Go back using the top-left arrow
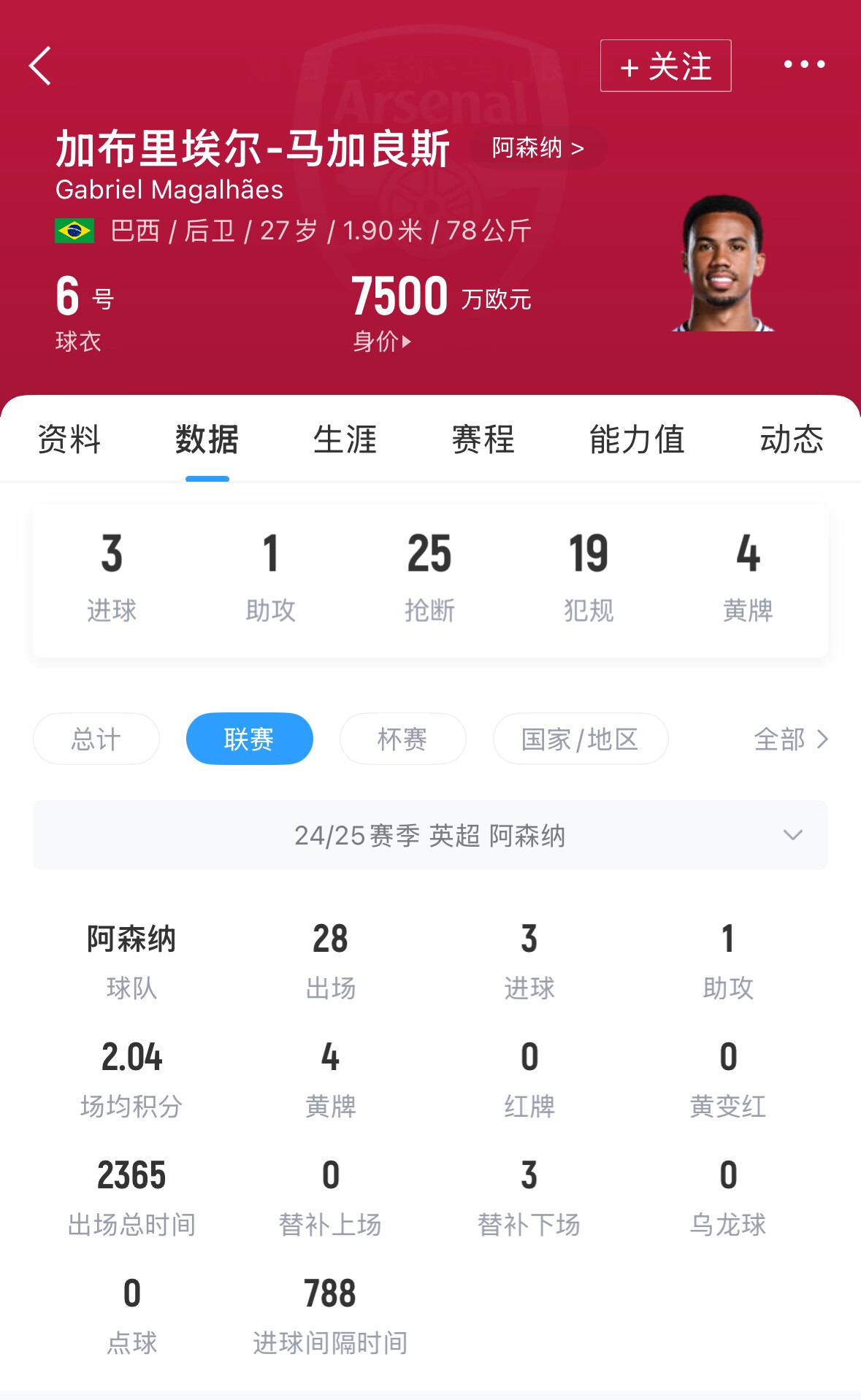 41,66
